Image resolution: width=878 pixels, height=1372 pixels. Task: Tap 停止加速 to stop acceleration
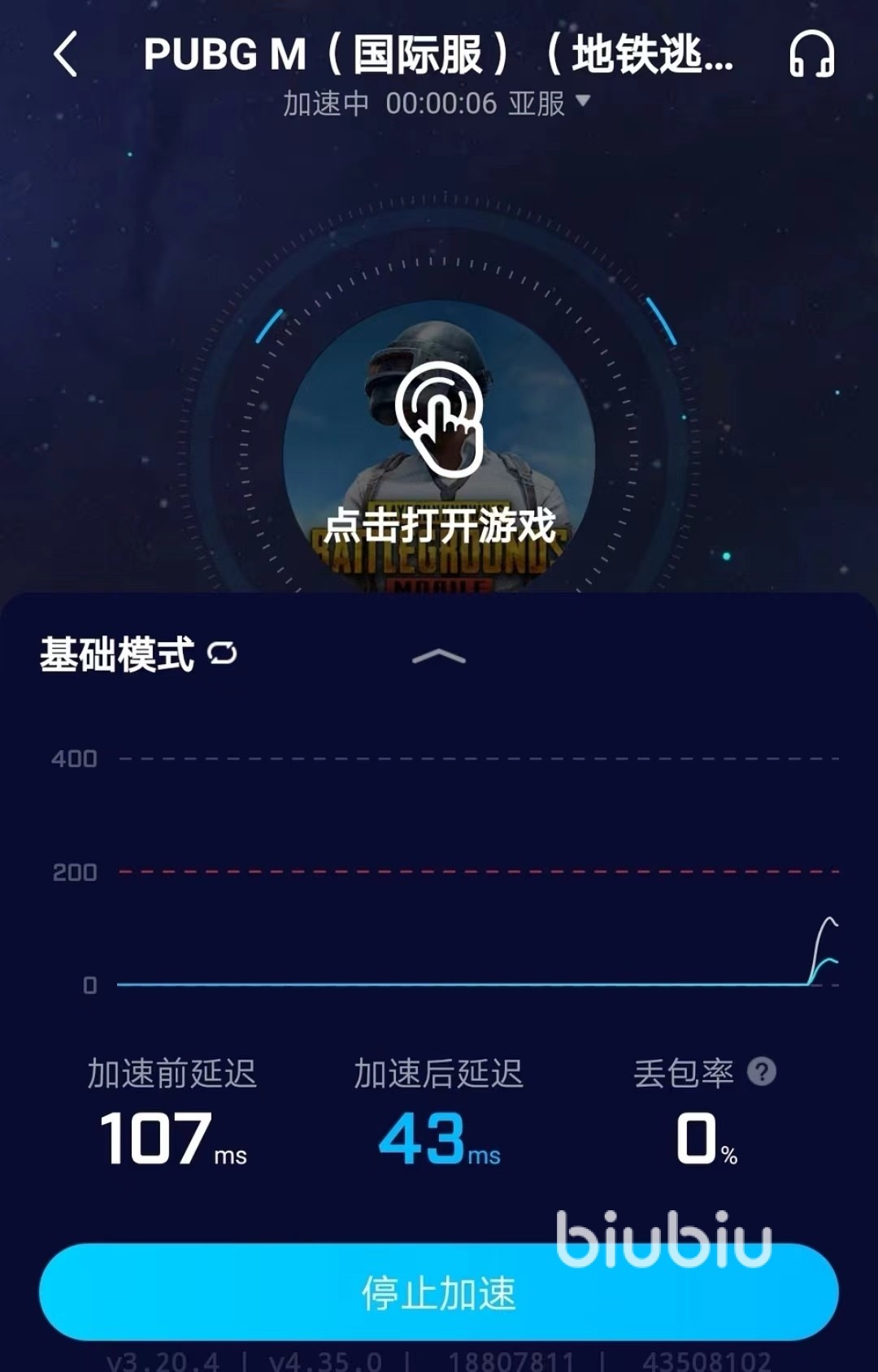click(x=439, y=1292)
